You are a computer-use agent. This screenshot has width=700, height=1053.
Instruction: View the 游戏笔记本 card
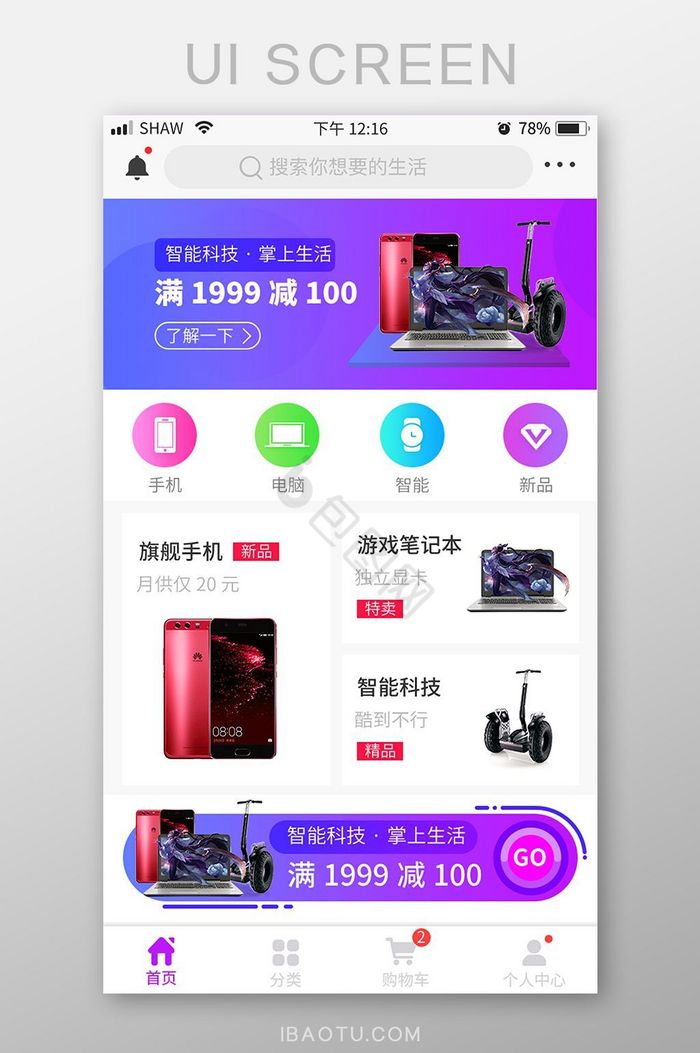pos(460,578)
